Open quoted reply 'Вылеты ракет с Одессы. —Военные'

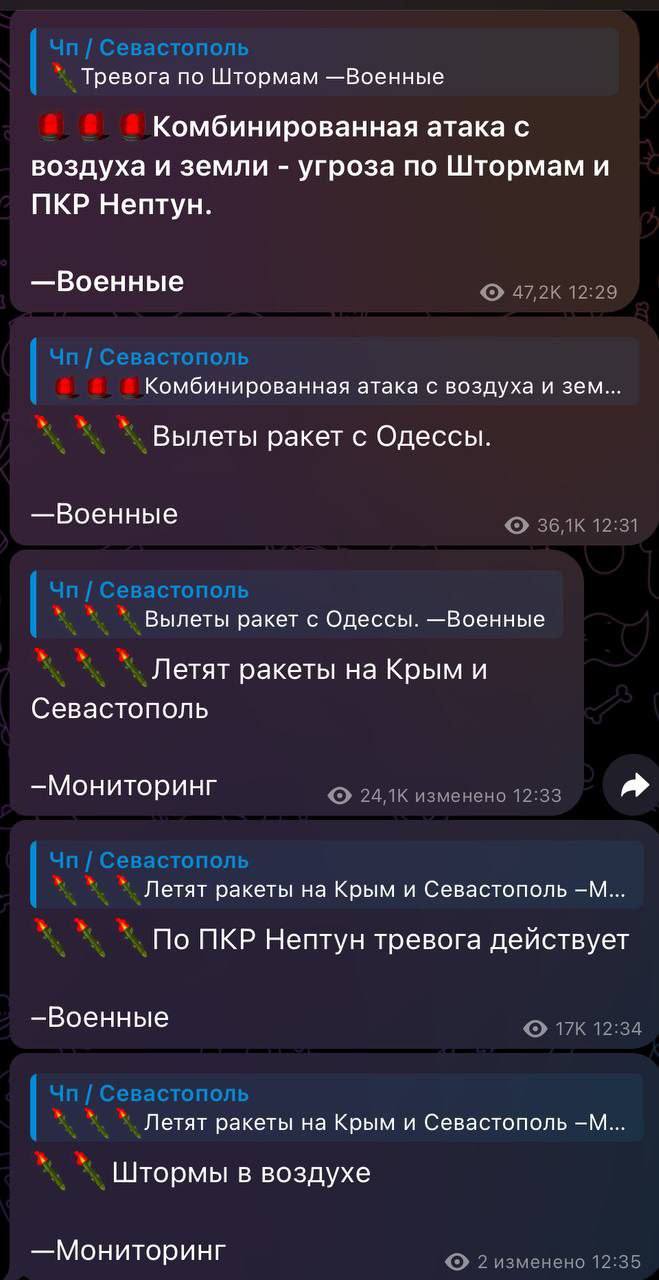tap(295, 605)
